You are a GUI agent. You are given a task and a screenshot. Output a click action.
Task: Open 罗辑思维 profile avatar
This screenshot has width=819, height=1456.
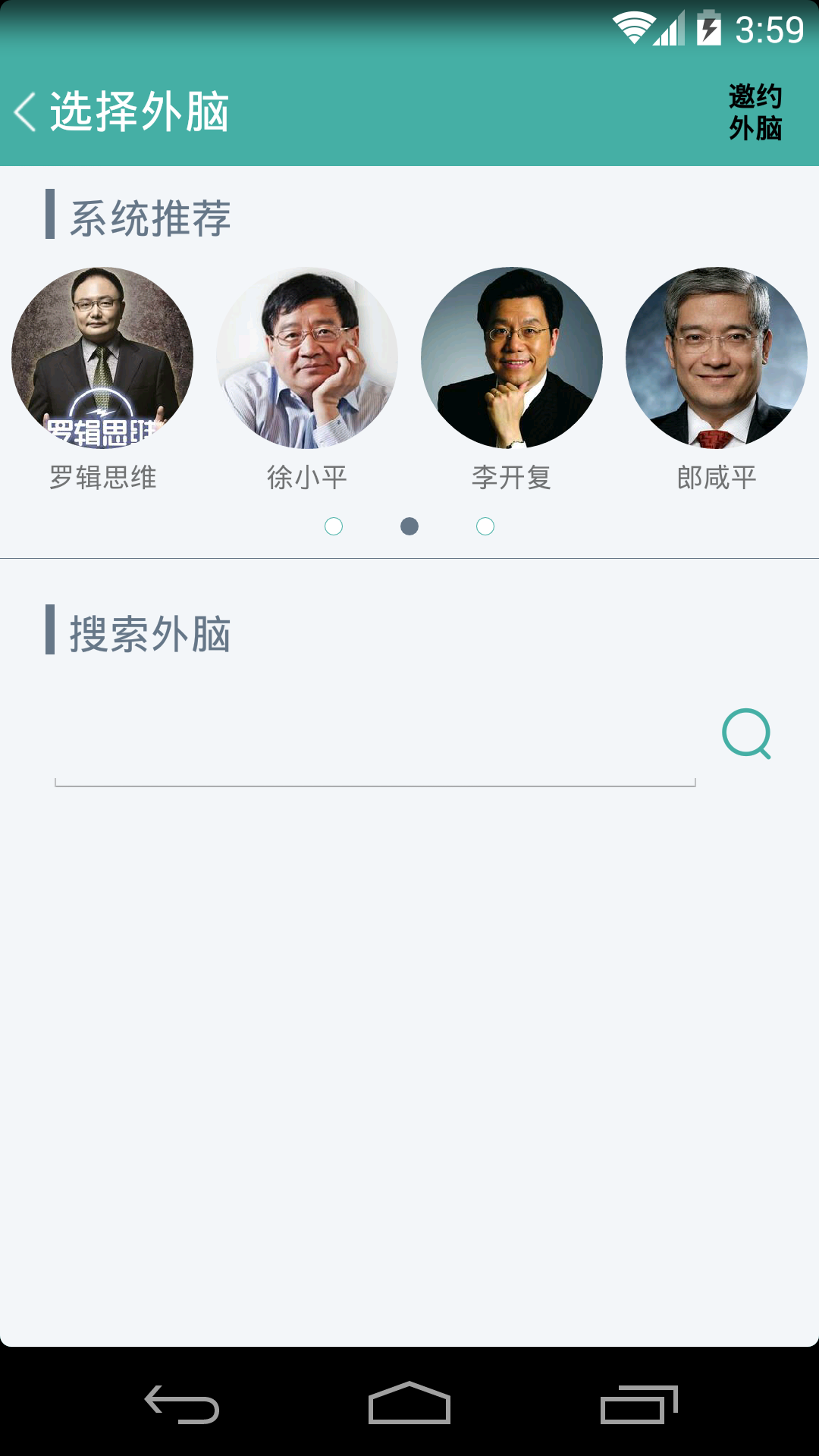coord(101,358)
